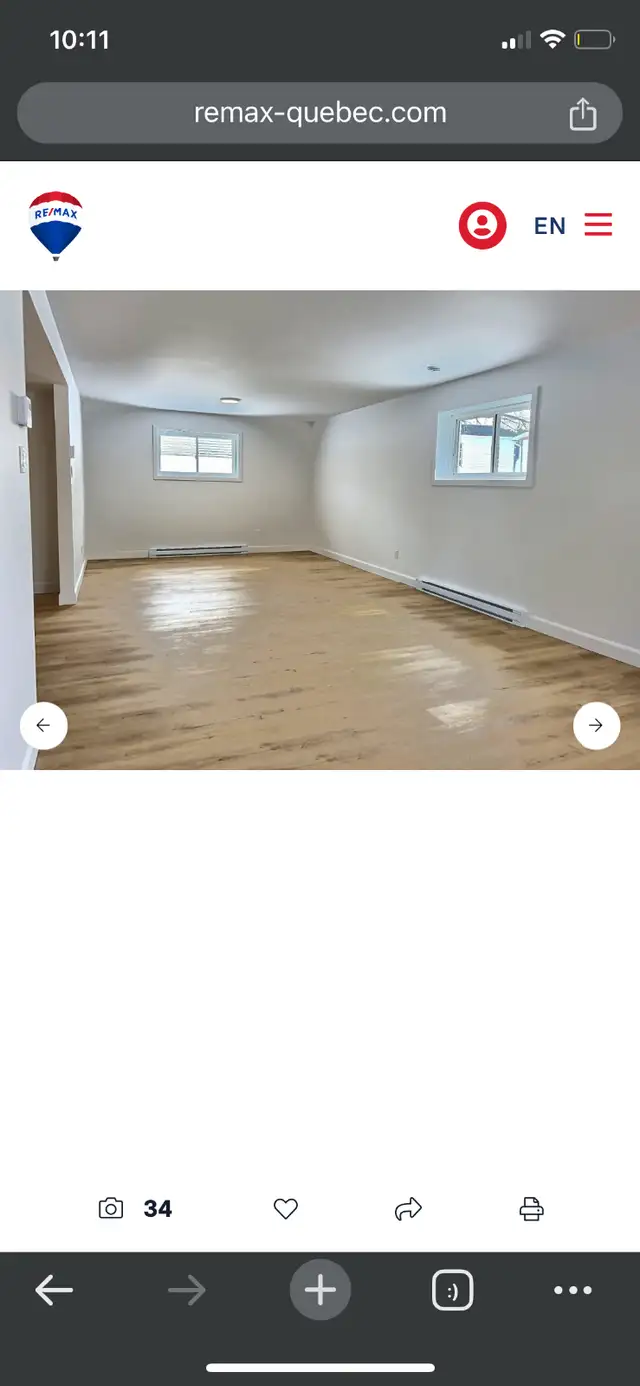Open the browser tabs switcher
Image resolution: width=640 pixels, height=1386 pixels.
point(452,1291)
